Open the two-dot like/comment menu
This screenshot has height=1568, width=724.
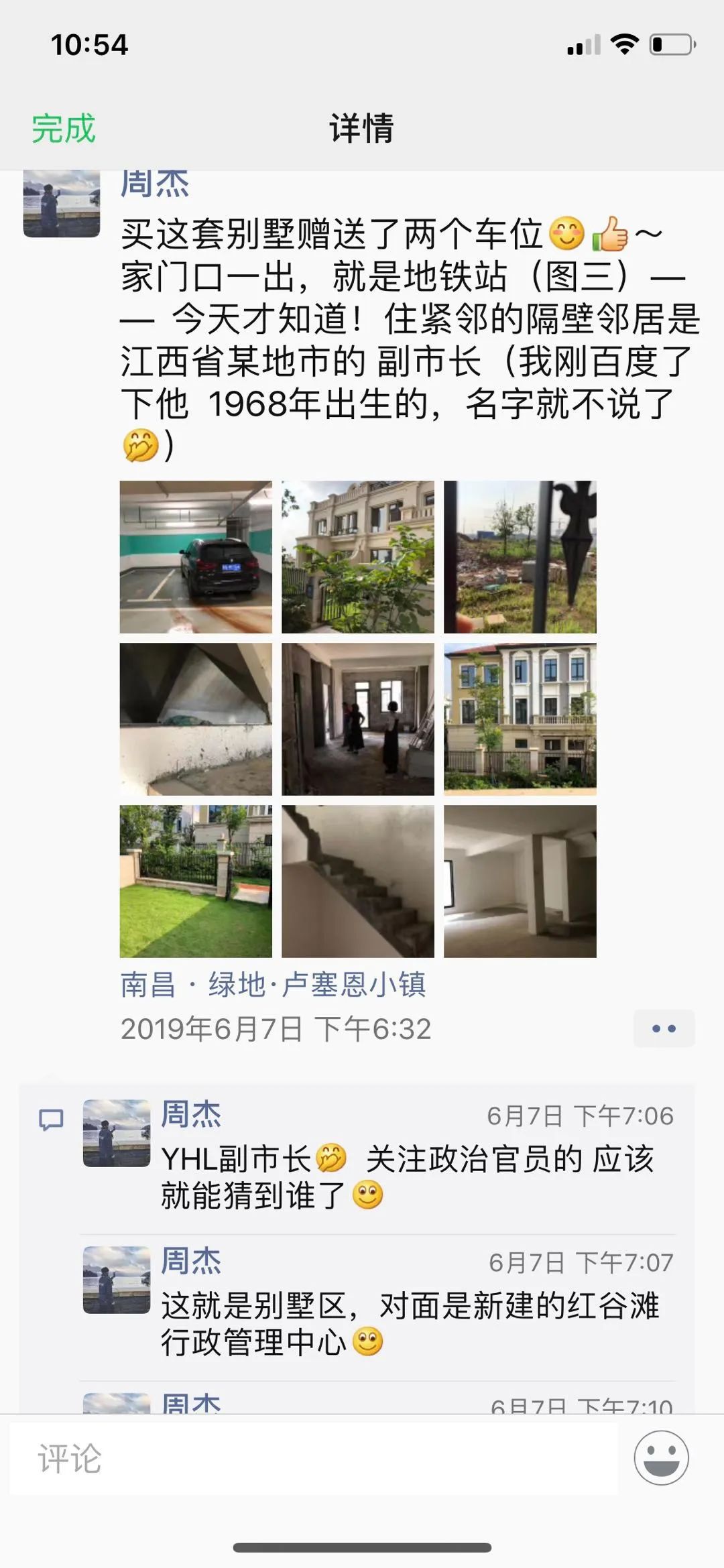click(664, 1028)
